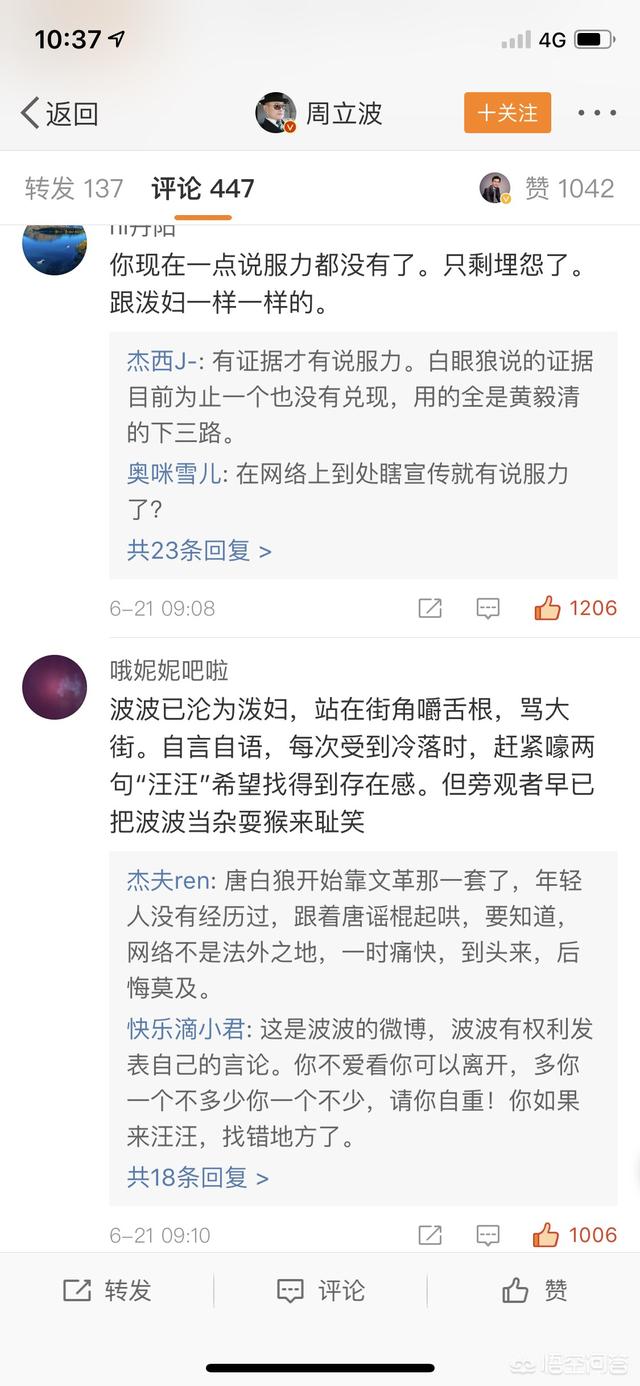
Task: Switch to the 转发 137 tab
Action: pyautogui.click(x=74, y=188)
